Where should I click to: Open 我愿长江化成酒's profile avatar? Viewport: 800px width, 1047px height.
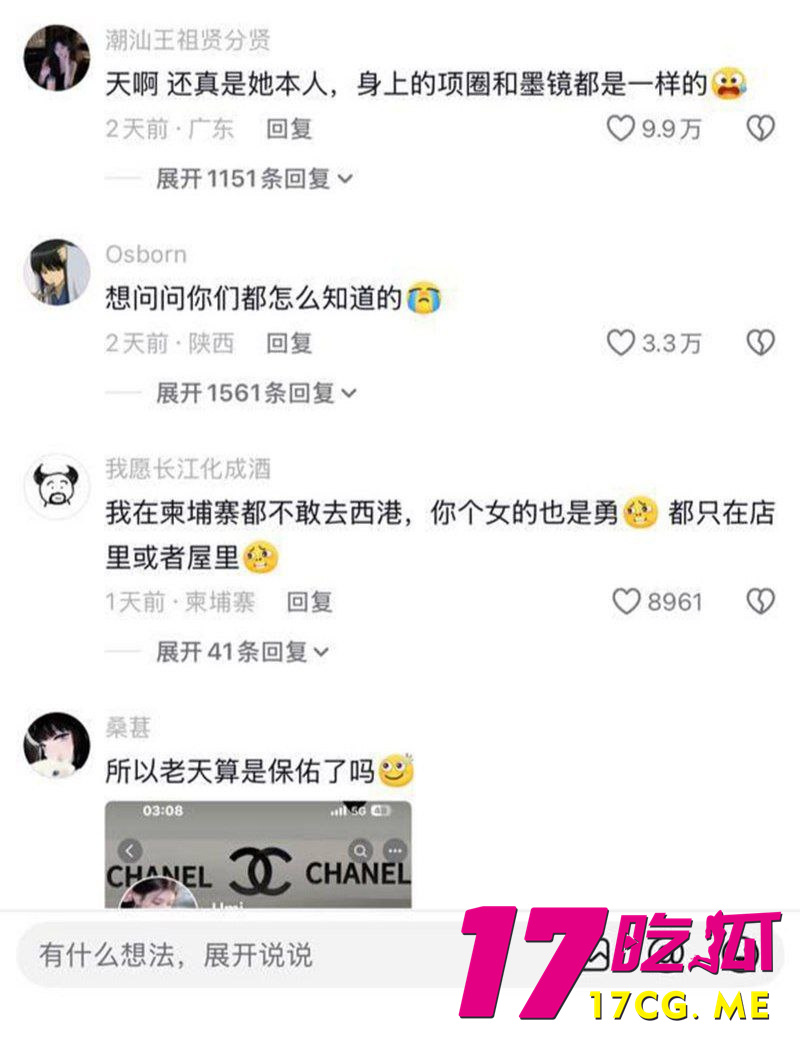tap(57, 486)
